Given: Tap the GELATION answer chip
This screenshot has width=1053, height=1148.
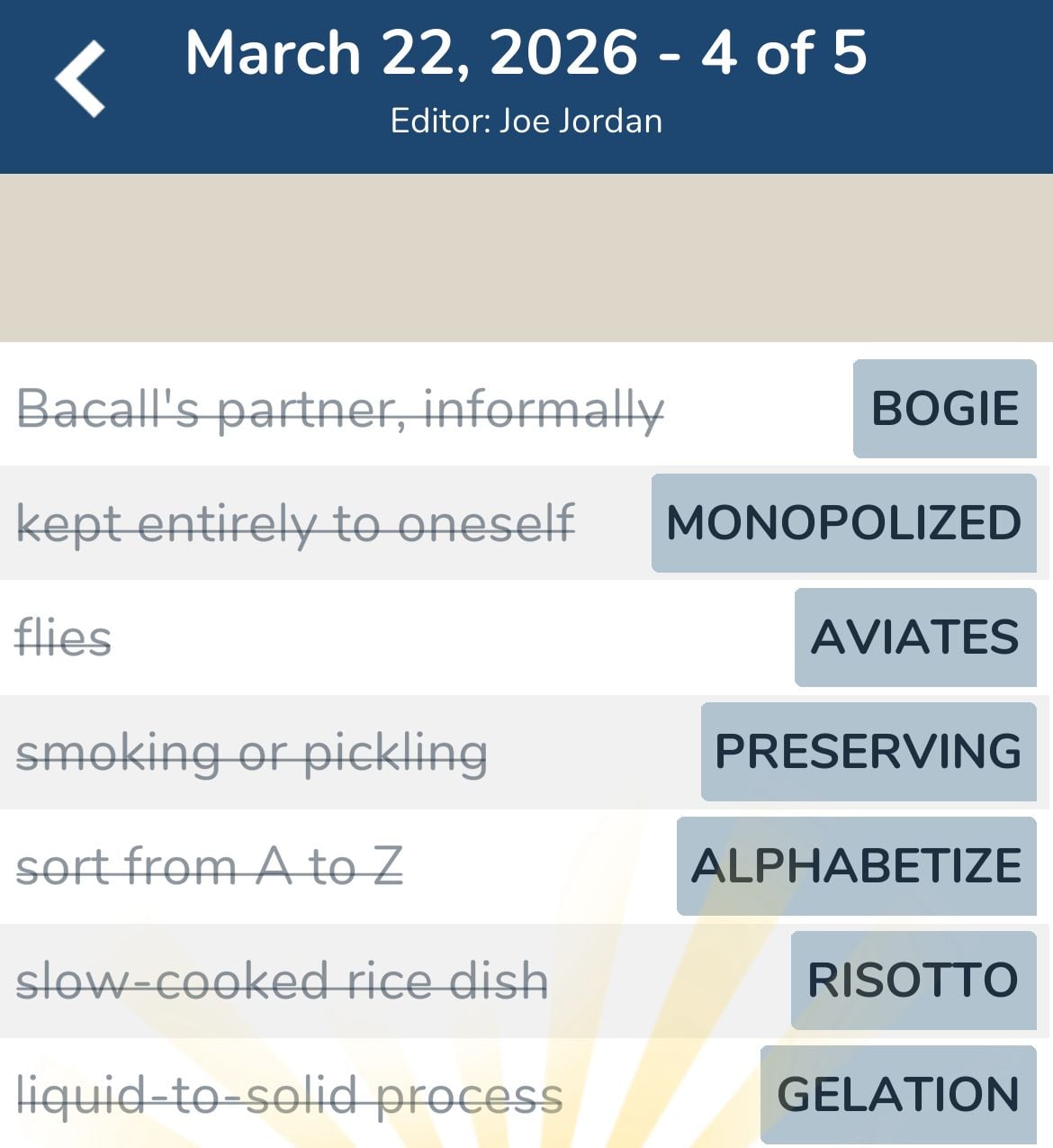Looking at the screenshot, I should pos(897,1094).
